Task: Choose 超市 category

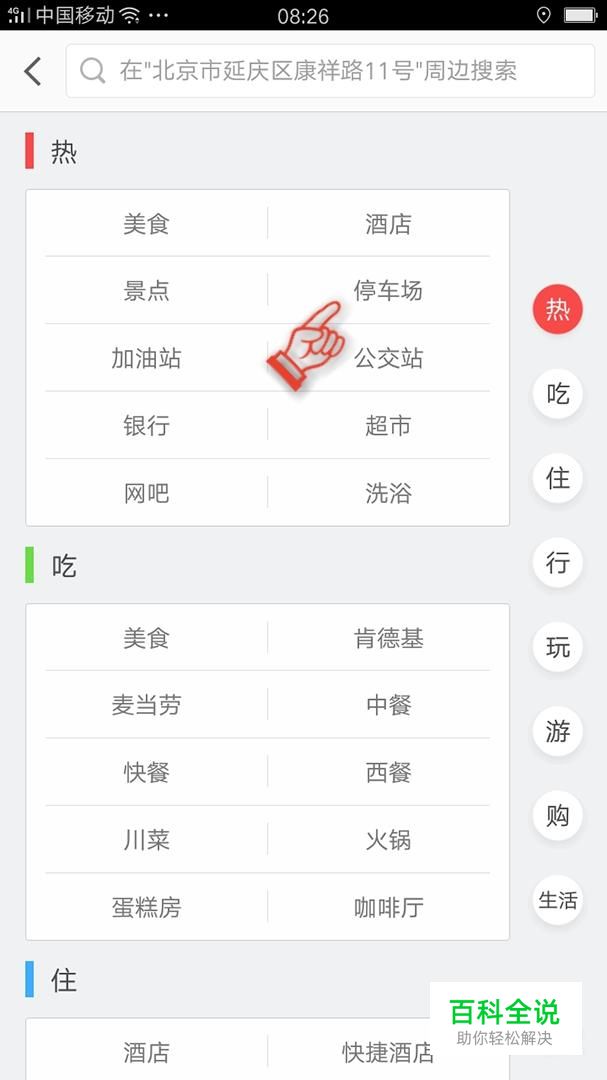Action: [x=388, y=426]
